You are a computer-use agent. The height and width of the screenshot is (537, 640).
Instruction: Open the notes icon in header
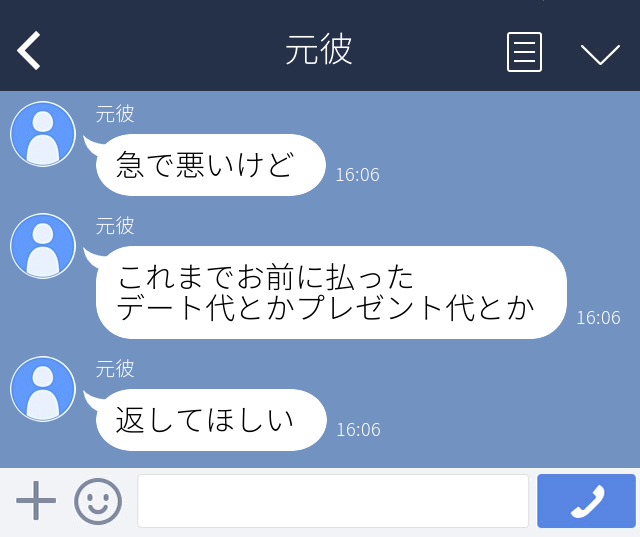524,52
